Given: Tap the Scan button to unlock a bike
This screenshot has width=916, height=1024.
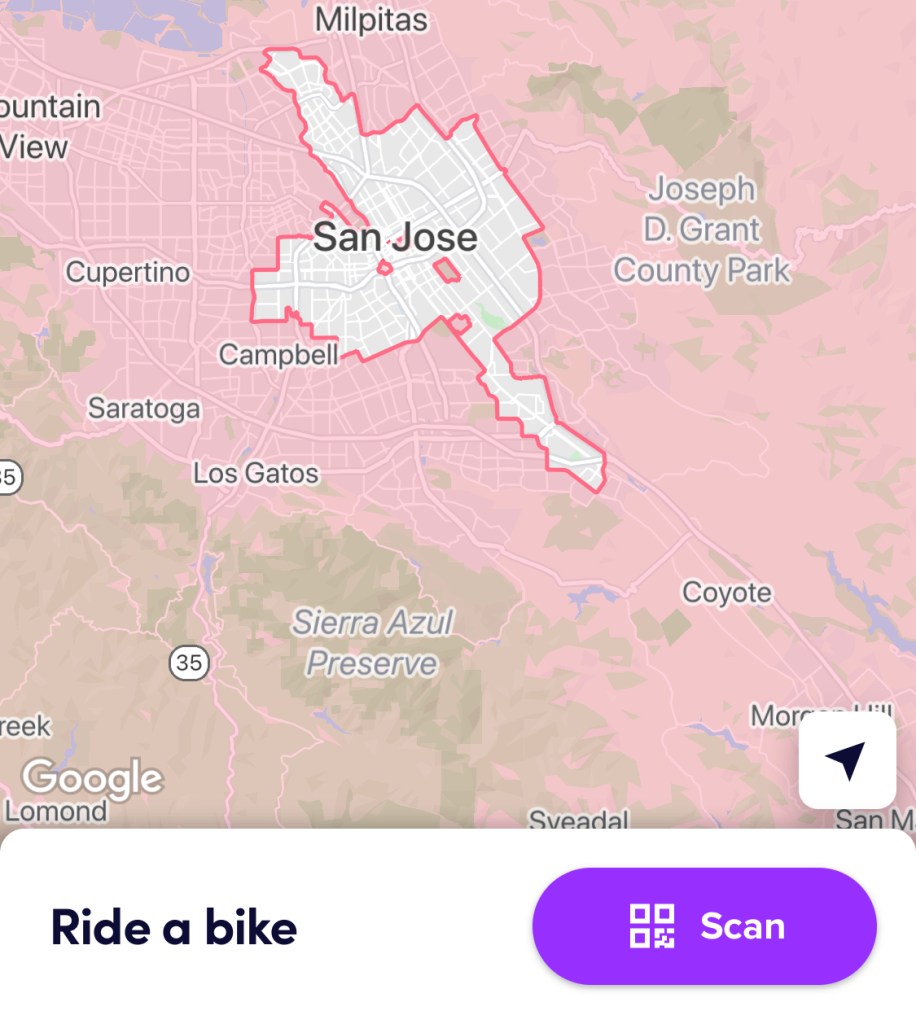Looking at the screenshot, I should [704, 926].
